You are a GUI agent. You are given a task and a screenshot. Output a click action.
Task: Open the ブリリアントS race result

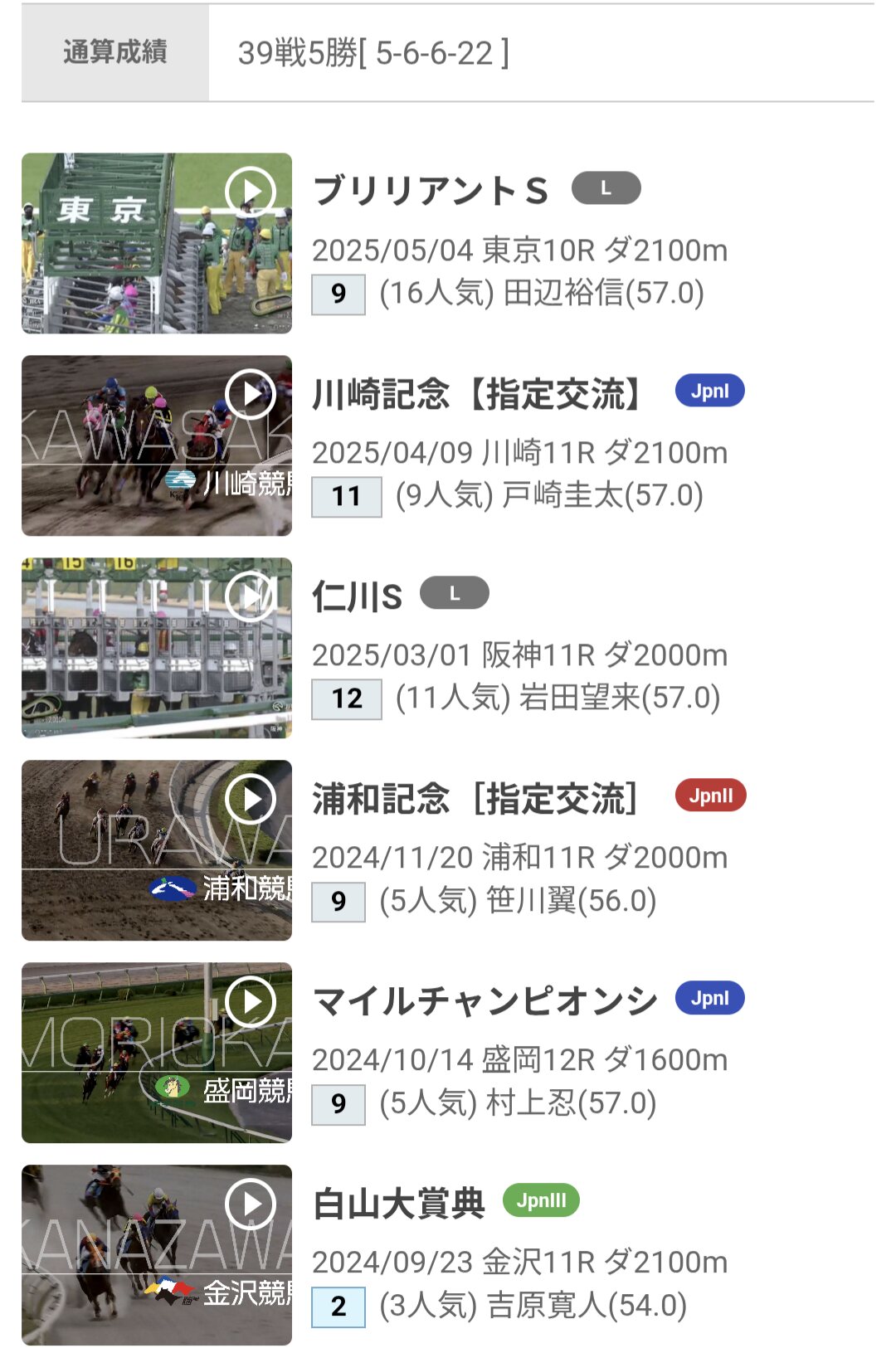coord(431,191)
